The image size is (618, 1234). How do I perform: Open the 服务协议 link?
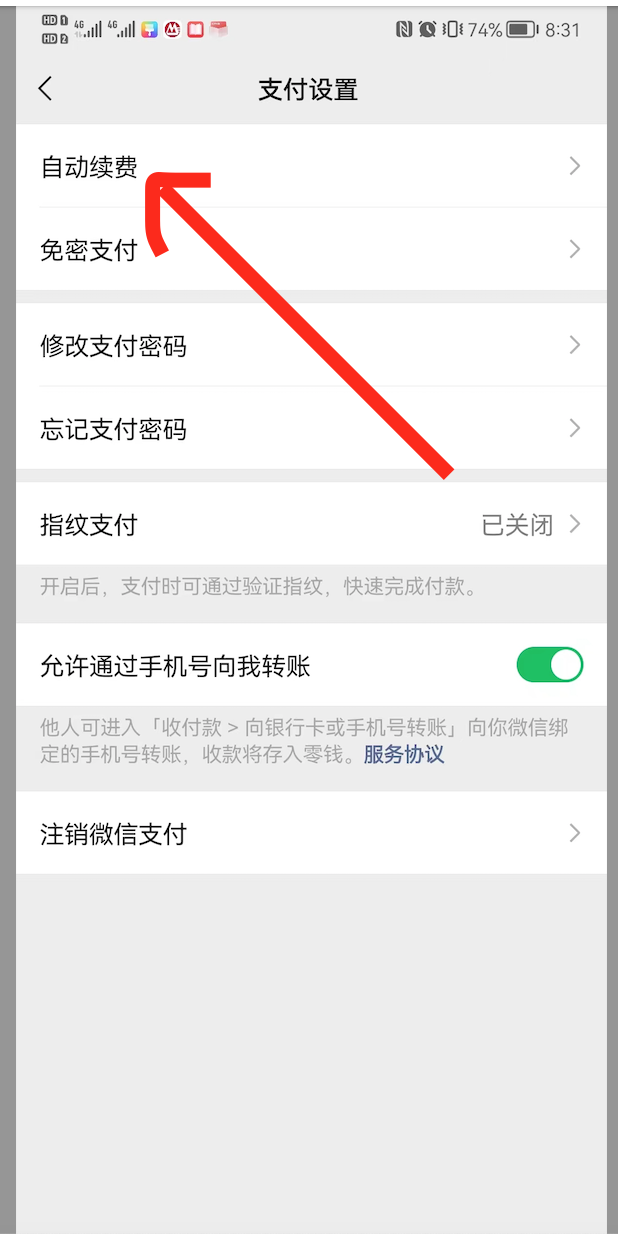(x=404, y=755)
